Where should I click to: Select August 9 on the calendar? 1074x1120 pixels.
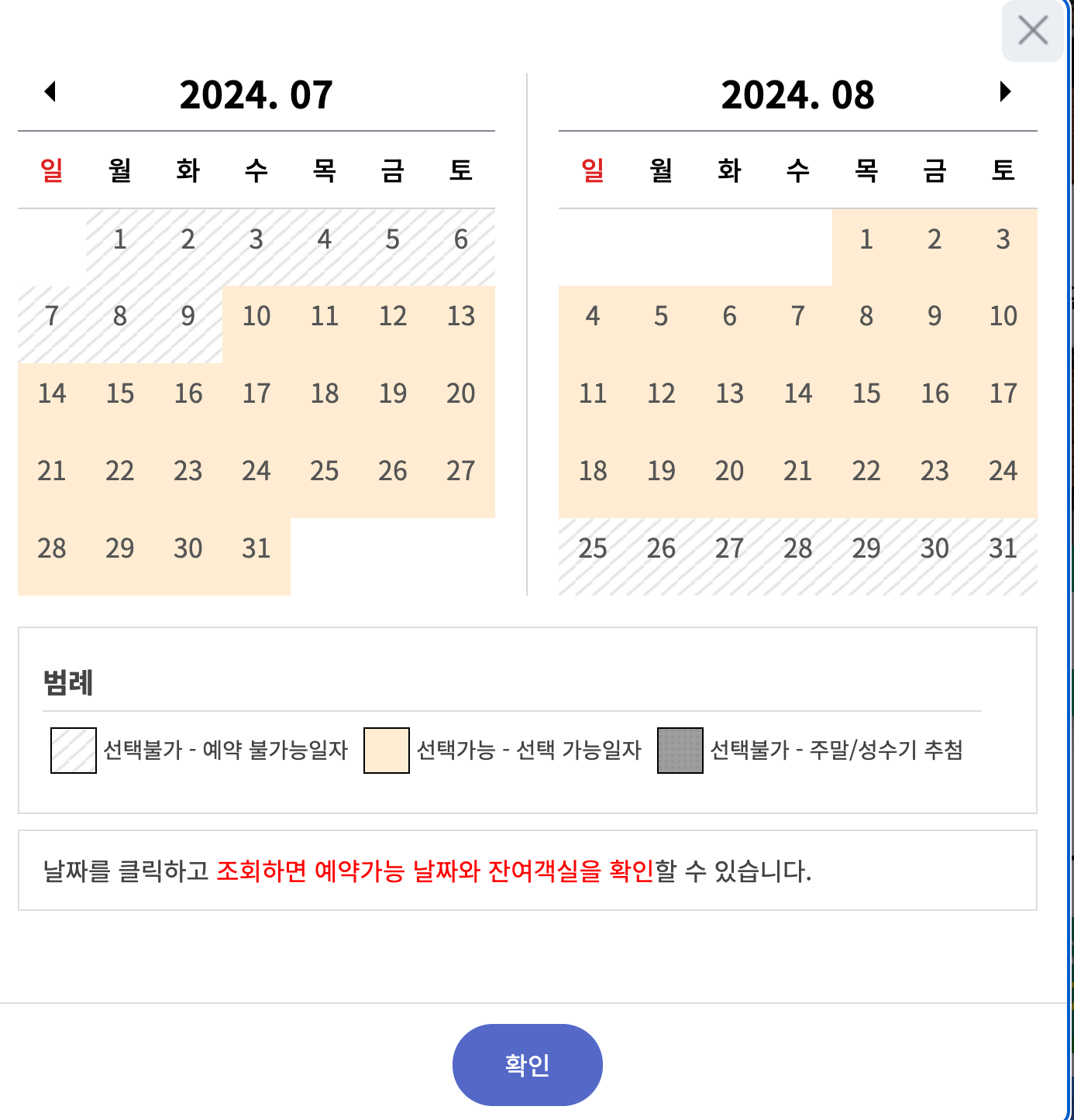[935, 316]
